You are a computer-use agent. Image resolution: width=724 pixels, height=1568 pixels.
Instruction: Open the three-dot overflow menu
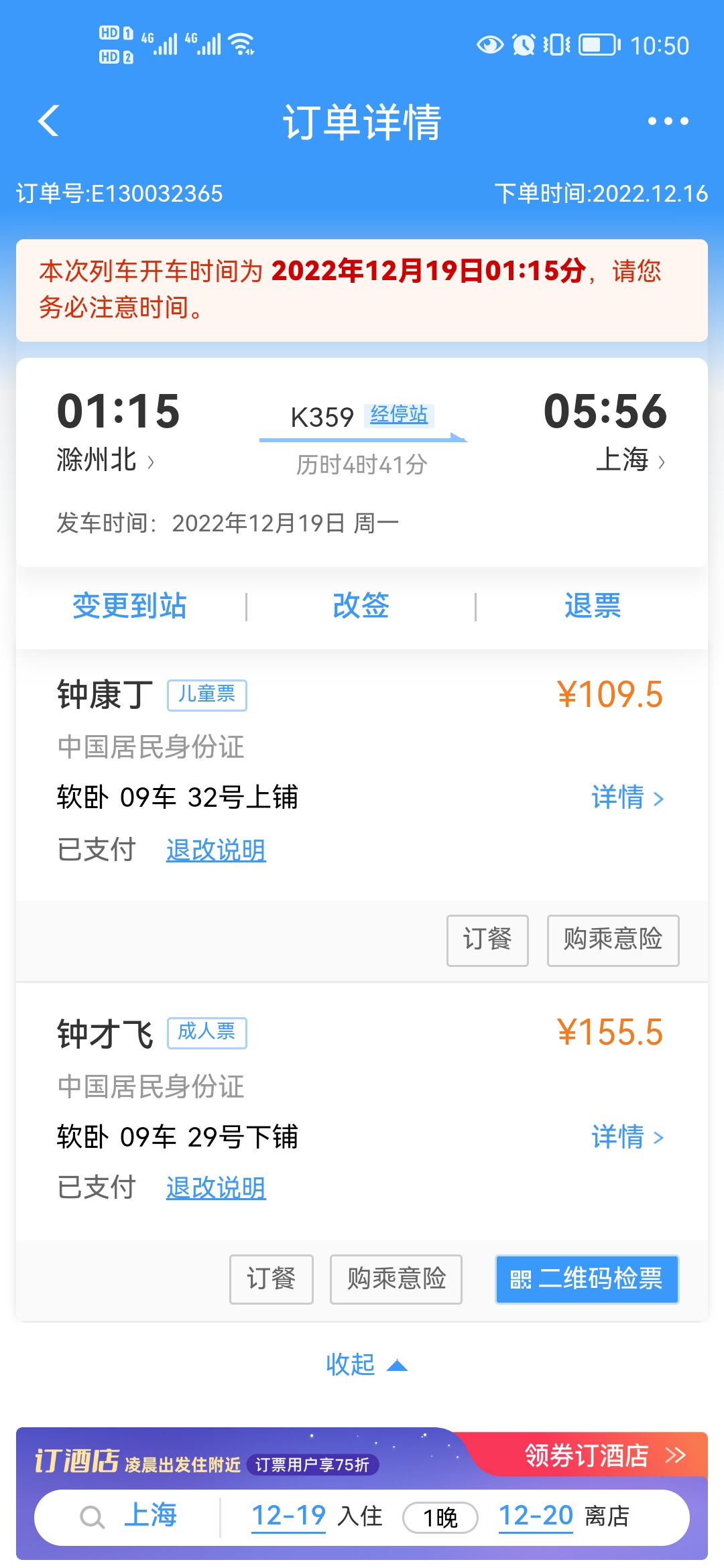pyautogui.click(x=668, y=121)
